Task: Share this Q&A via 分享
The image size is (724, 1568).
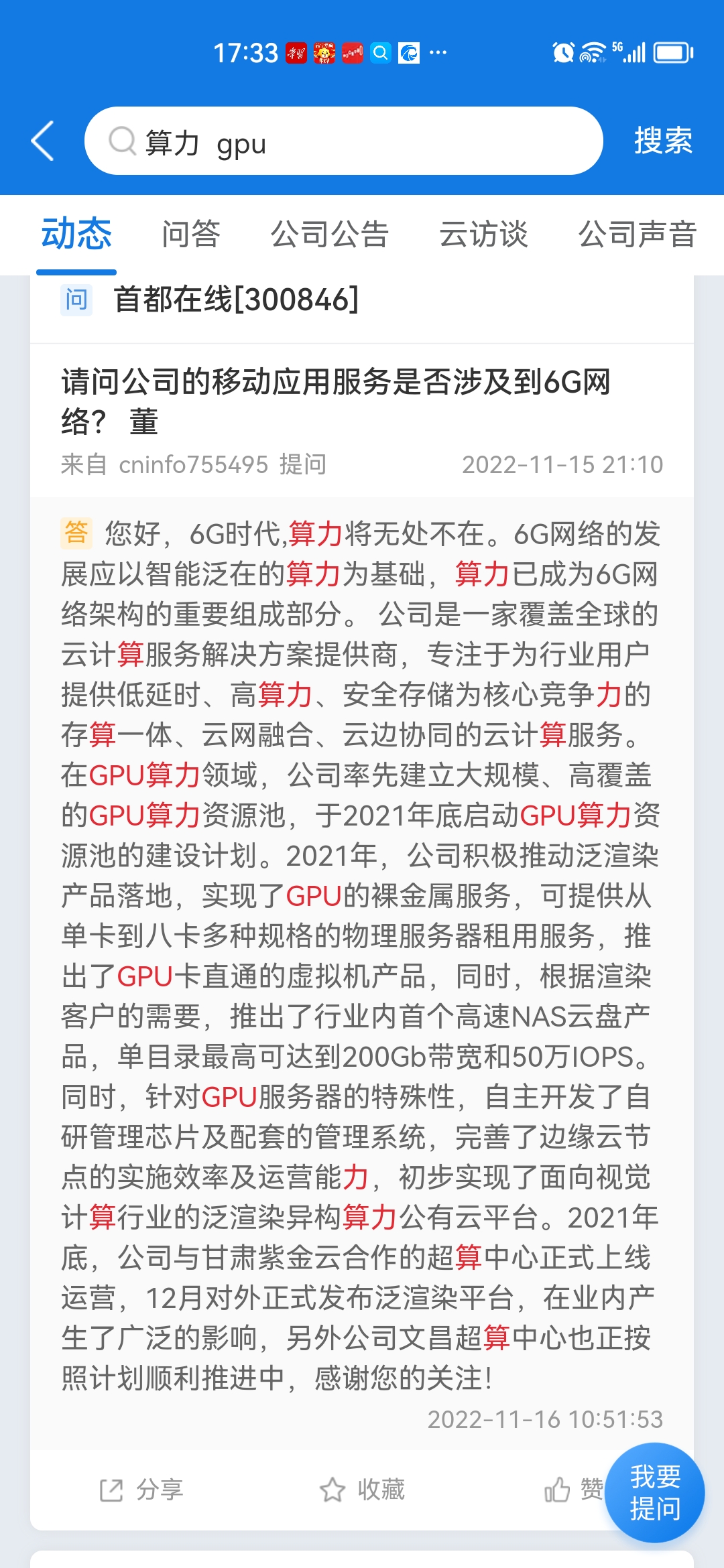Action: click(141, 1490)
